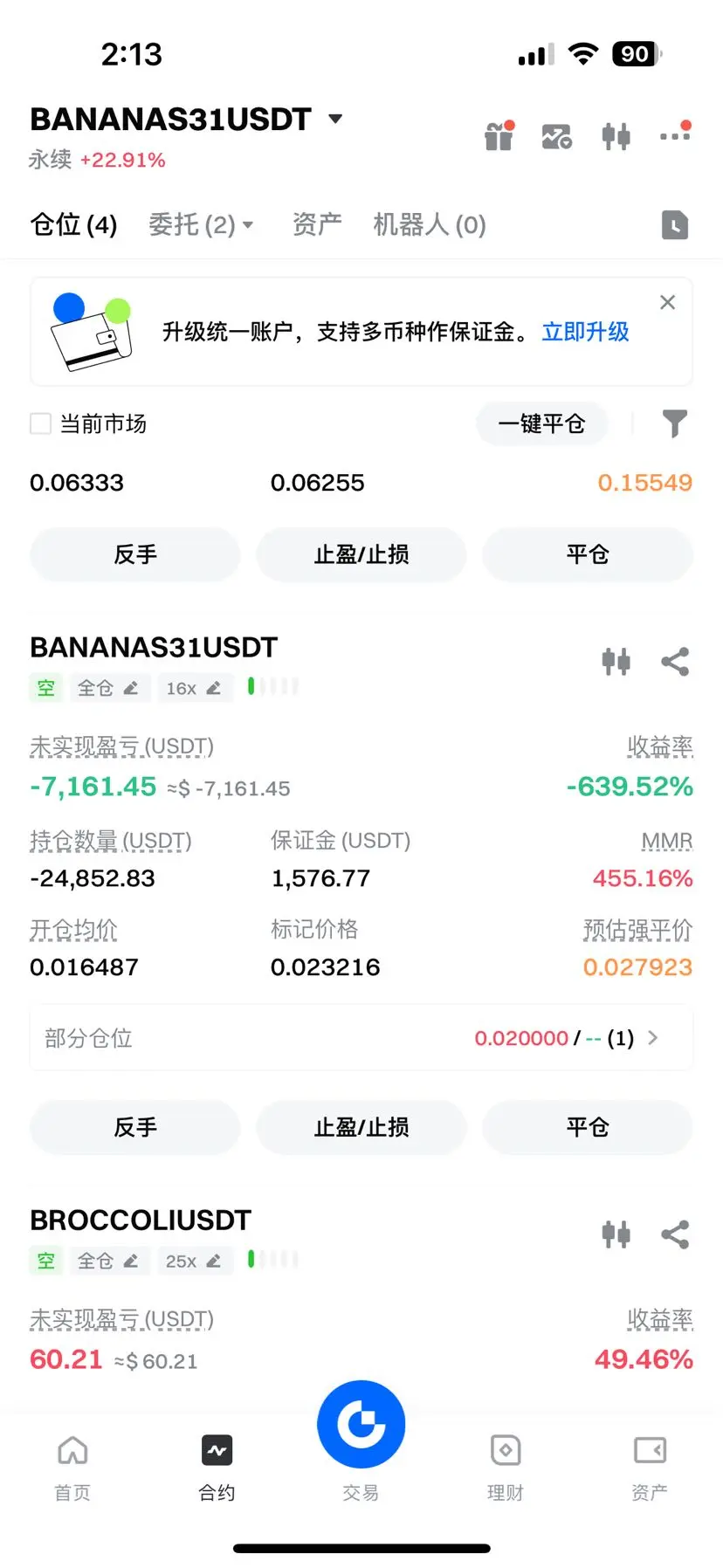This screenshot has width=723, height=1568.
Task: Open the order history icon
Action: [674, 224]
